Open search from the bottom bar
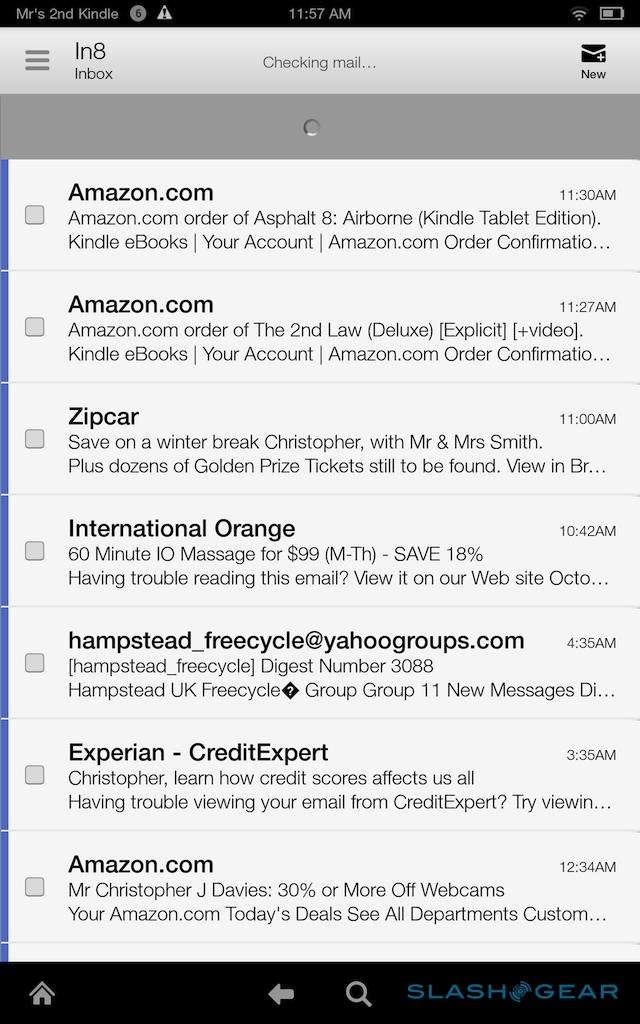Viewport: 640px width, 1024px height. coord(358,993)
